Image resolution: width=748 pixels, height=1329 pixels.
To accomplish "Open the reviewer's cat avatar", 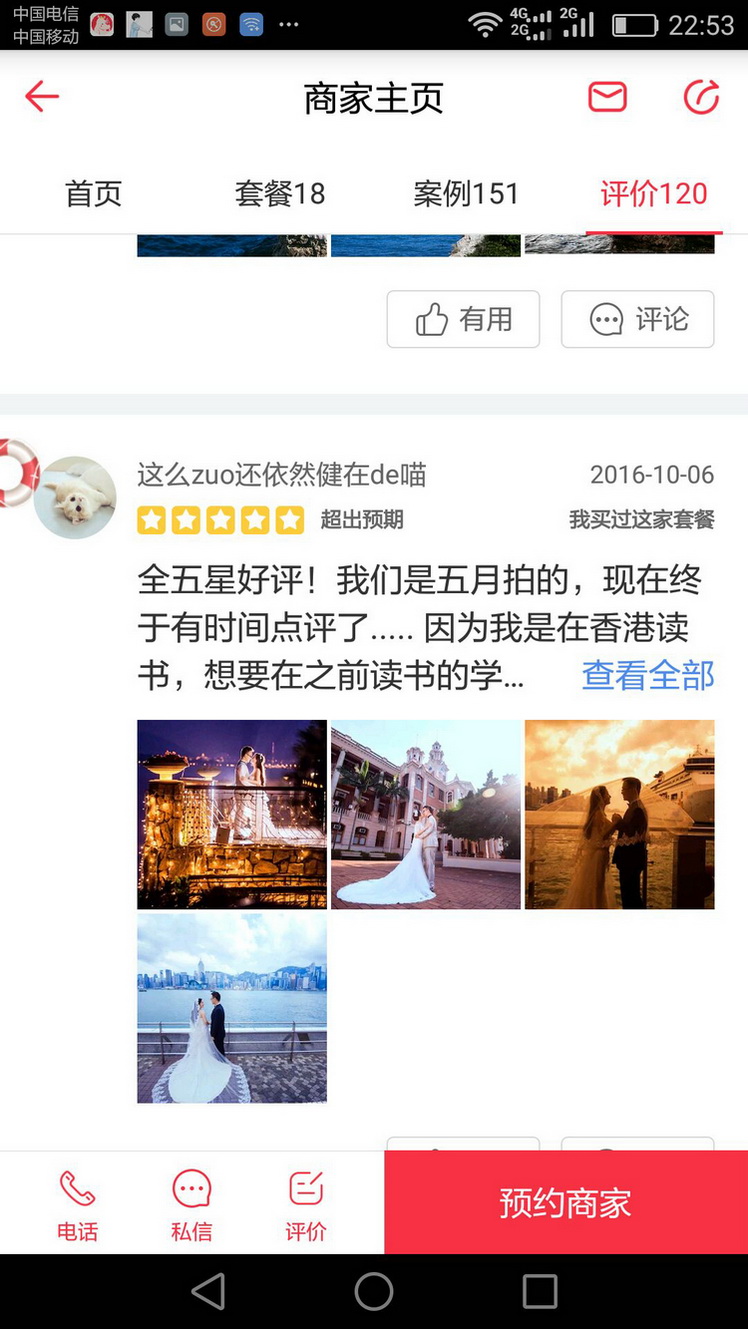I will [75, 497].
